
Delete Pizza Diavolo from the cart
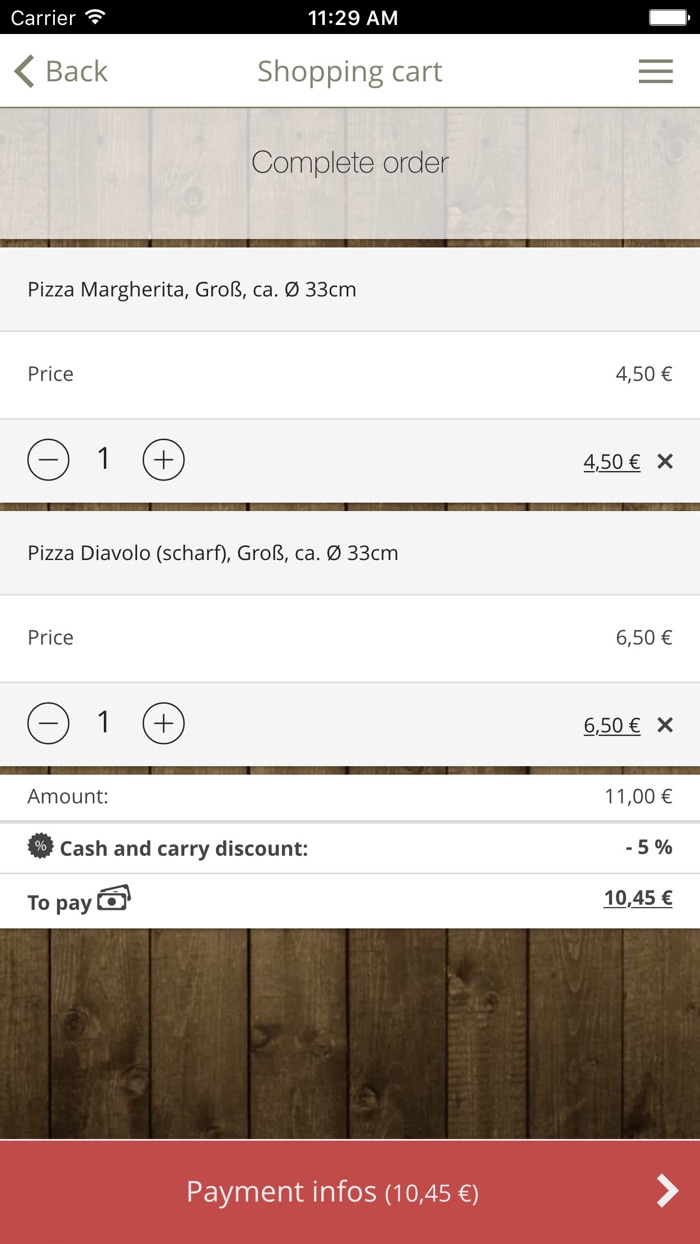665,725
